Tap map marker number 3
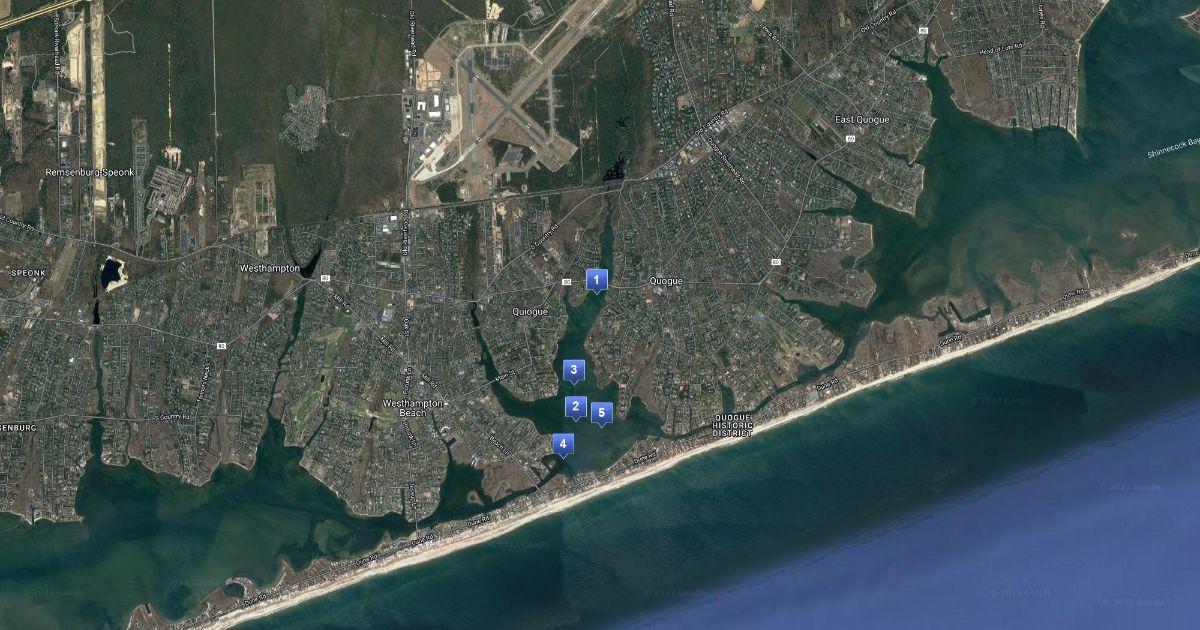The width and height of the screenshot is (1200, 630). click(573, 371)
